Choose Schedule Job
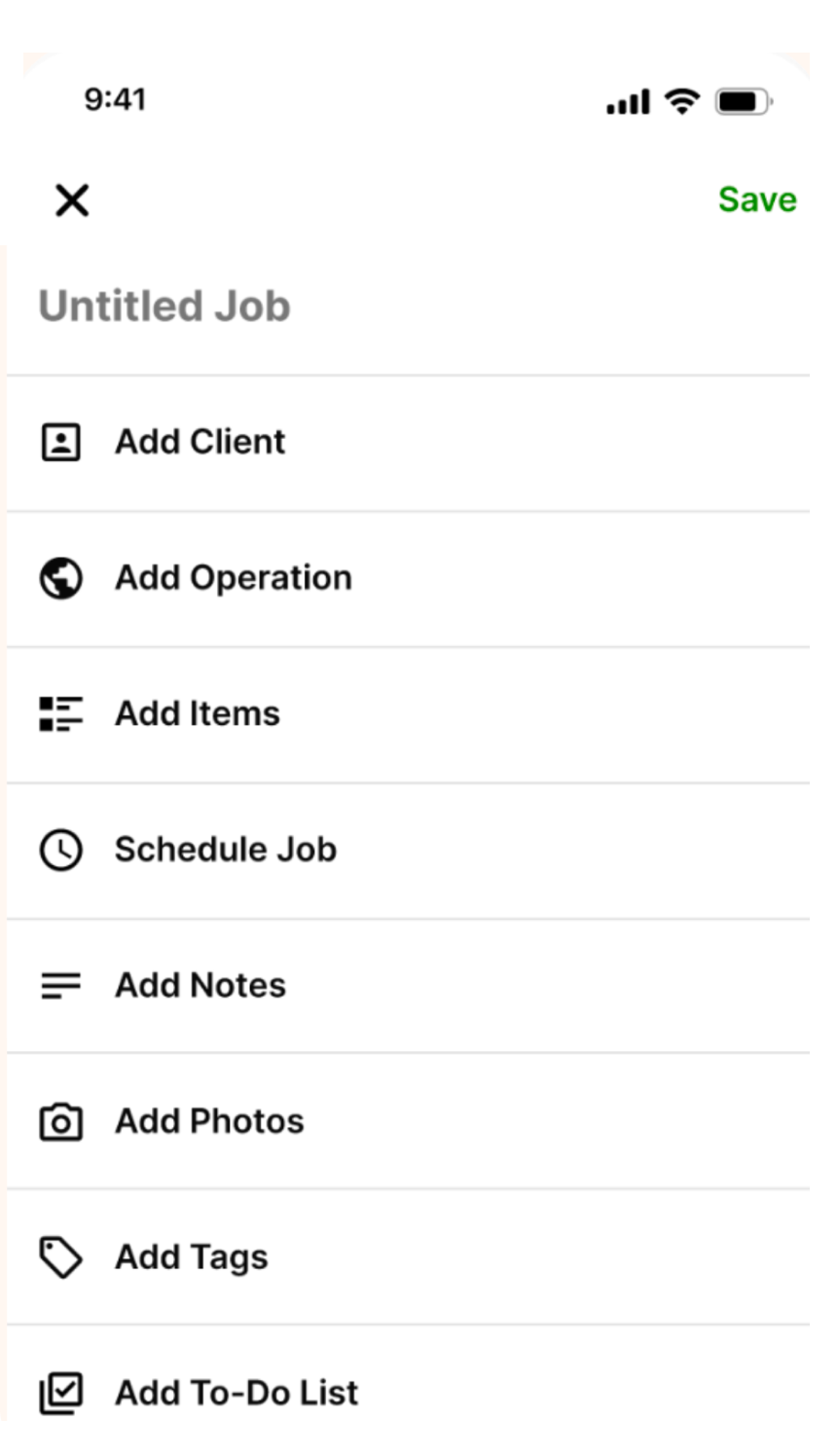Image resolution: width=837 pixels, height=1456 pixels. pos(226,850)
